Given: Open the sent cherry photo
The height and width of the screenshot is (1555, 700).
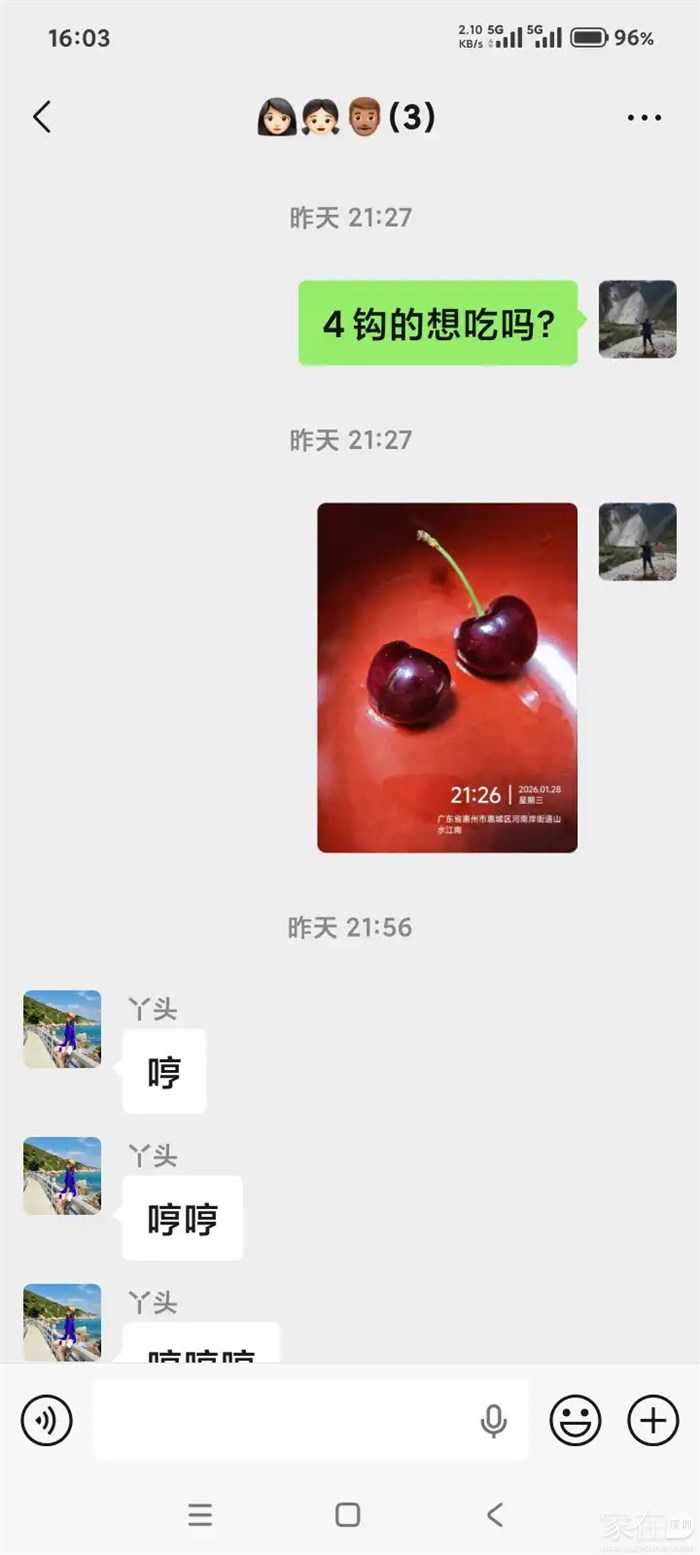Looking at the screenshot, I should (x=447, y=677).
